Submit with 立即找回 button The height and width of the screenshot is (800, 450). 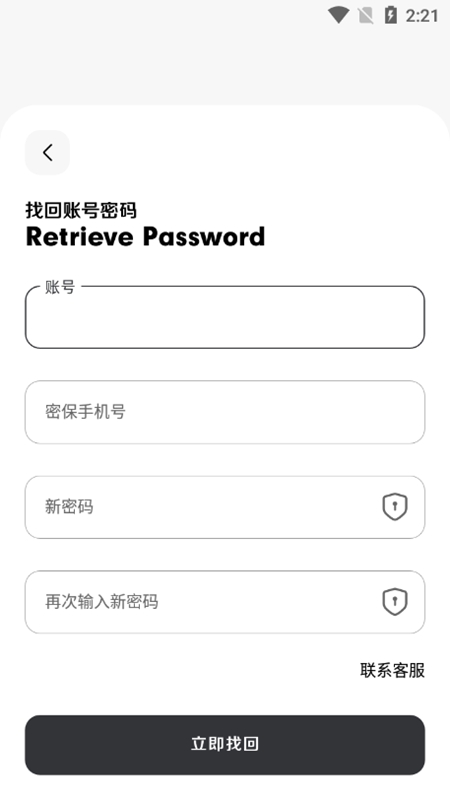[225, 745]
